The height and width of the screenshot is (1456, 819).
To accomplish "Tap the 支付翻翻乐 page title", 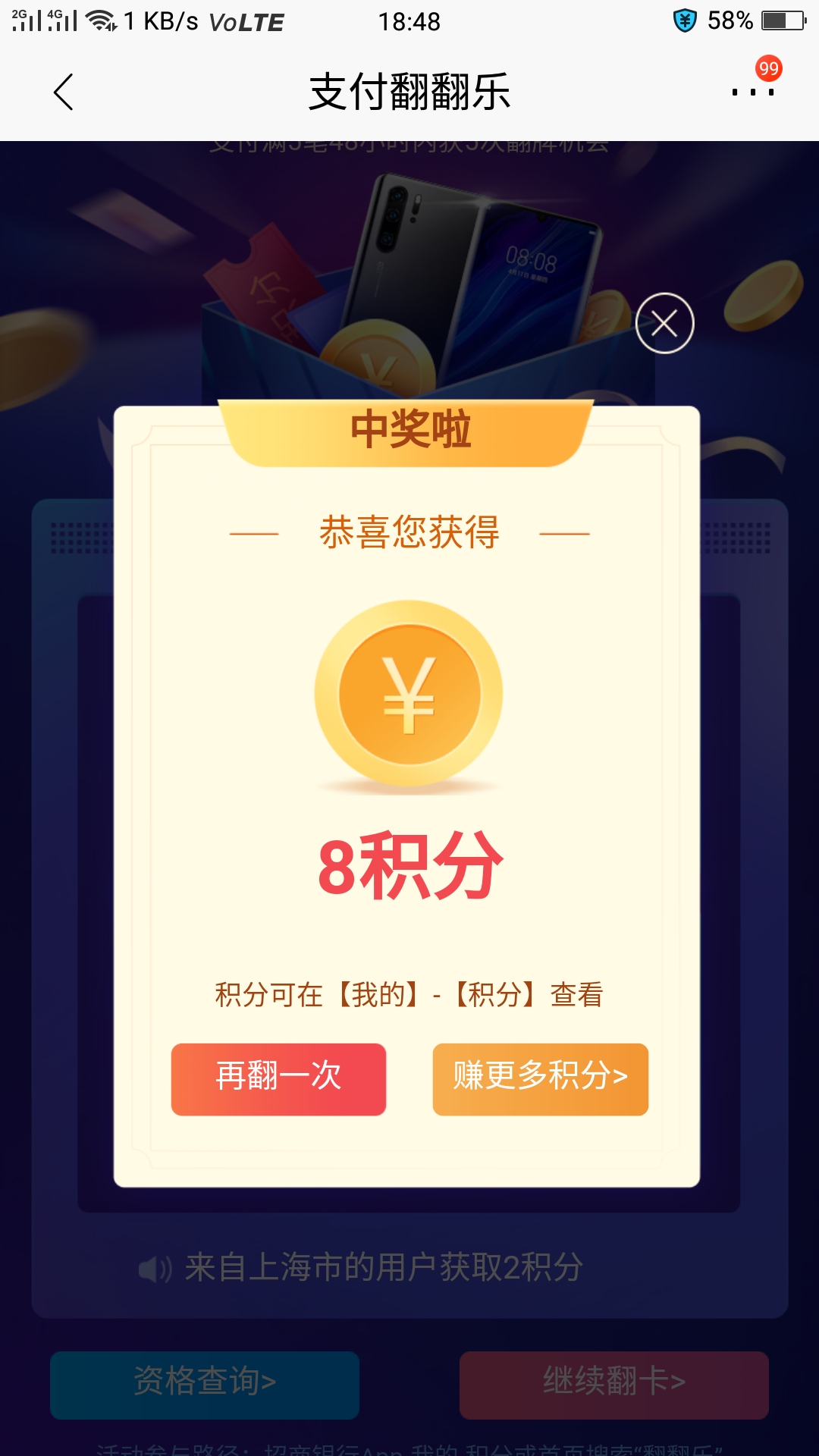I will coord(409,91).
